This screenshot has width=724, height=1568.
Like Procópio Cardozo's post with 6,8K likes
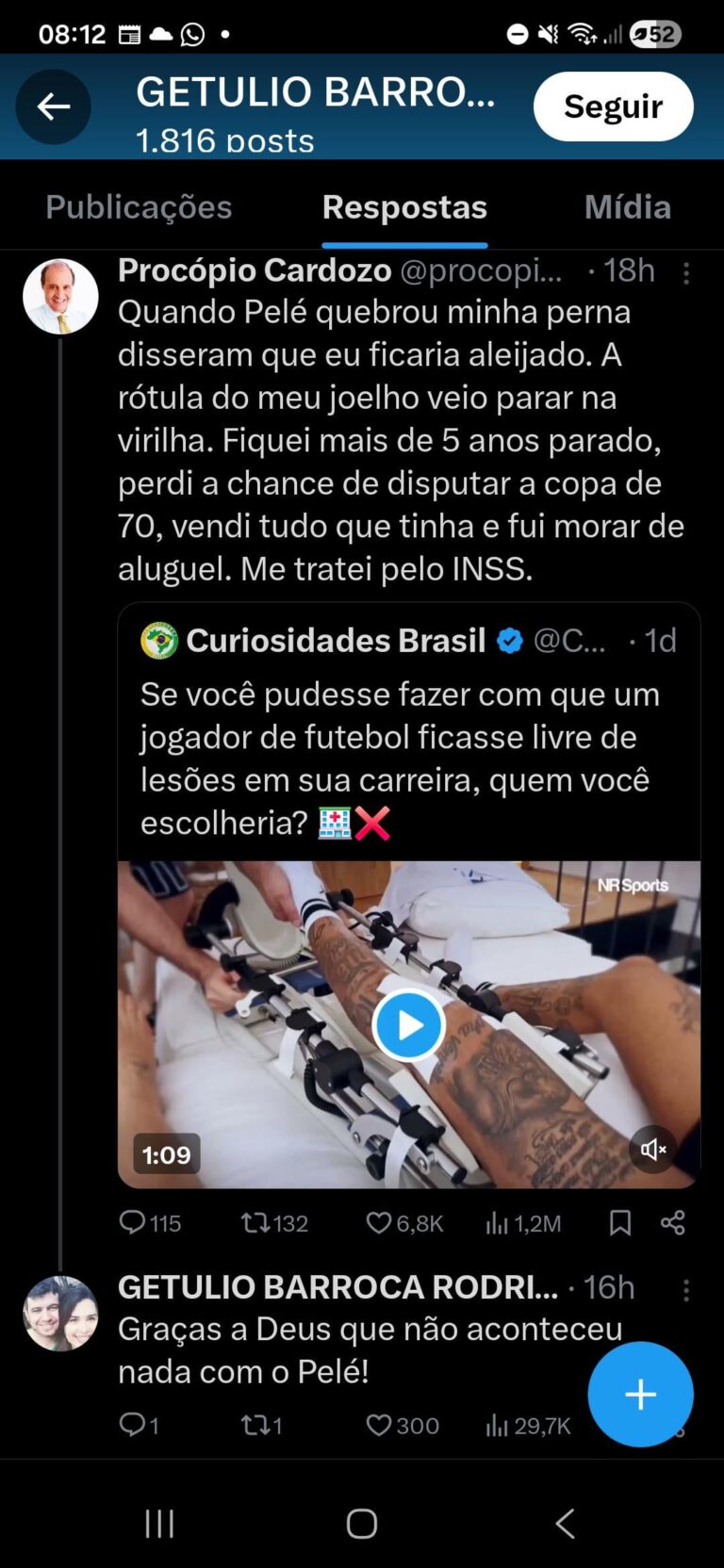coord(379,1223)
